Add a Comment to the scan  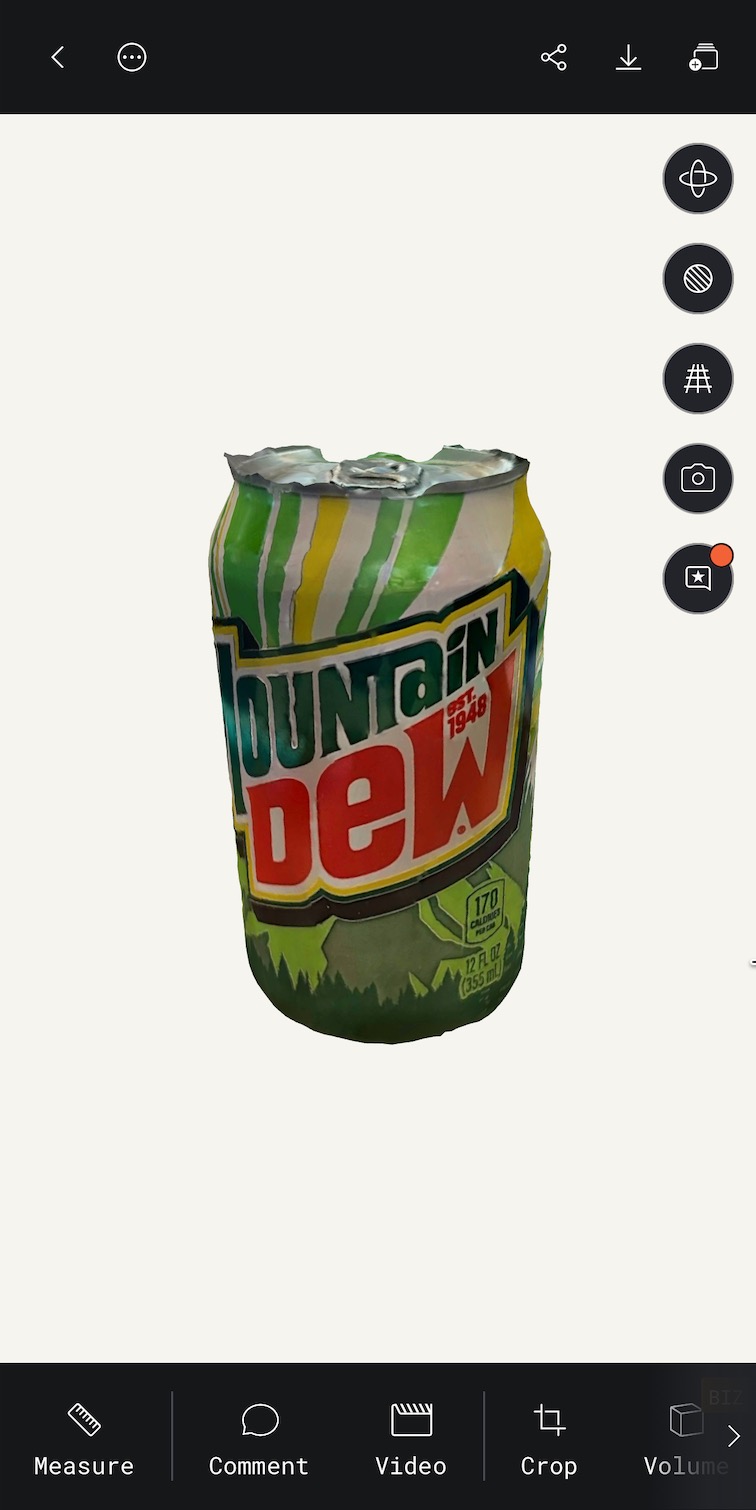(259, 1437)
